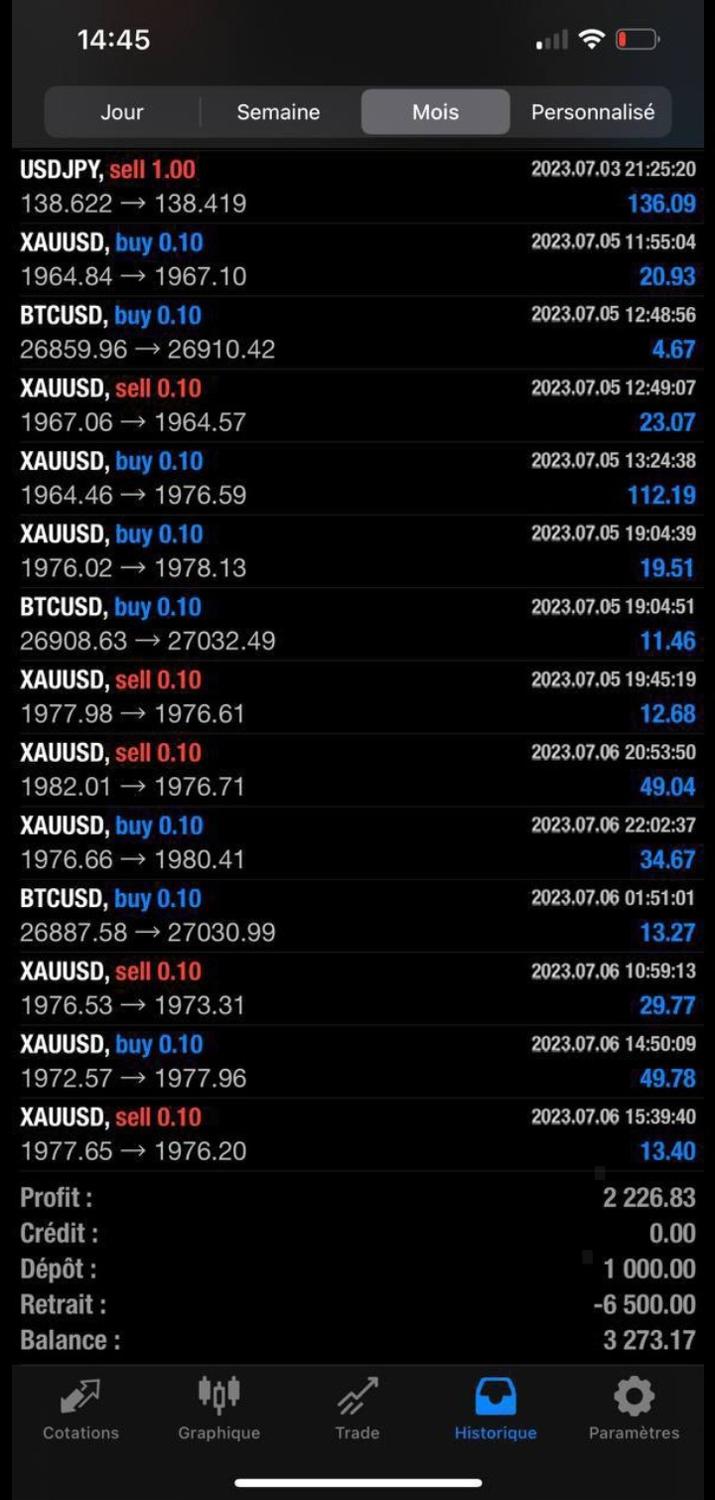View the BTCUSD buy trade with profit 11.46
The width and height of the screenshot is (715, 1500).
(x=357, y=624)
